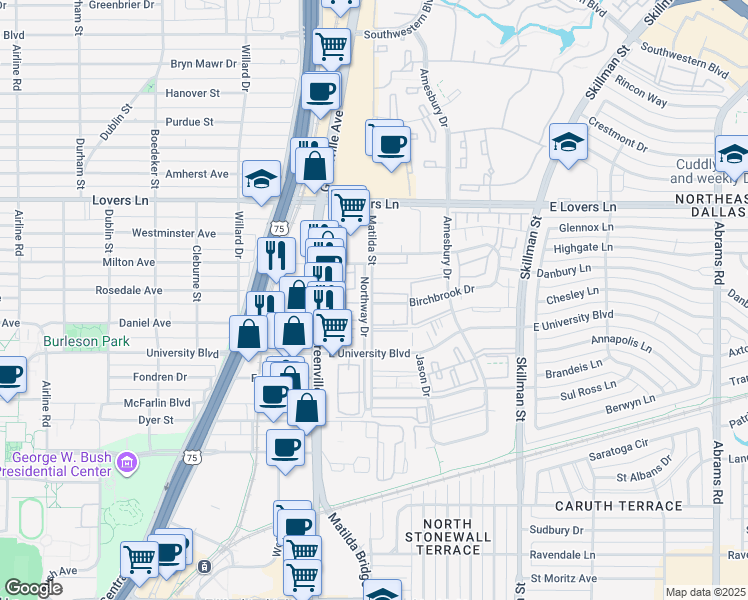Select the coffee marker near Amesbury Dr
748x600 pixels.
tap(392, 143)
